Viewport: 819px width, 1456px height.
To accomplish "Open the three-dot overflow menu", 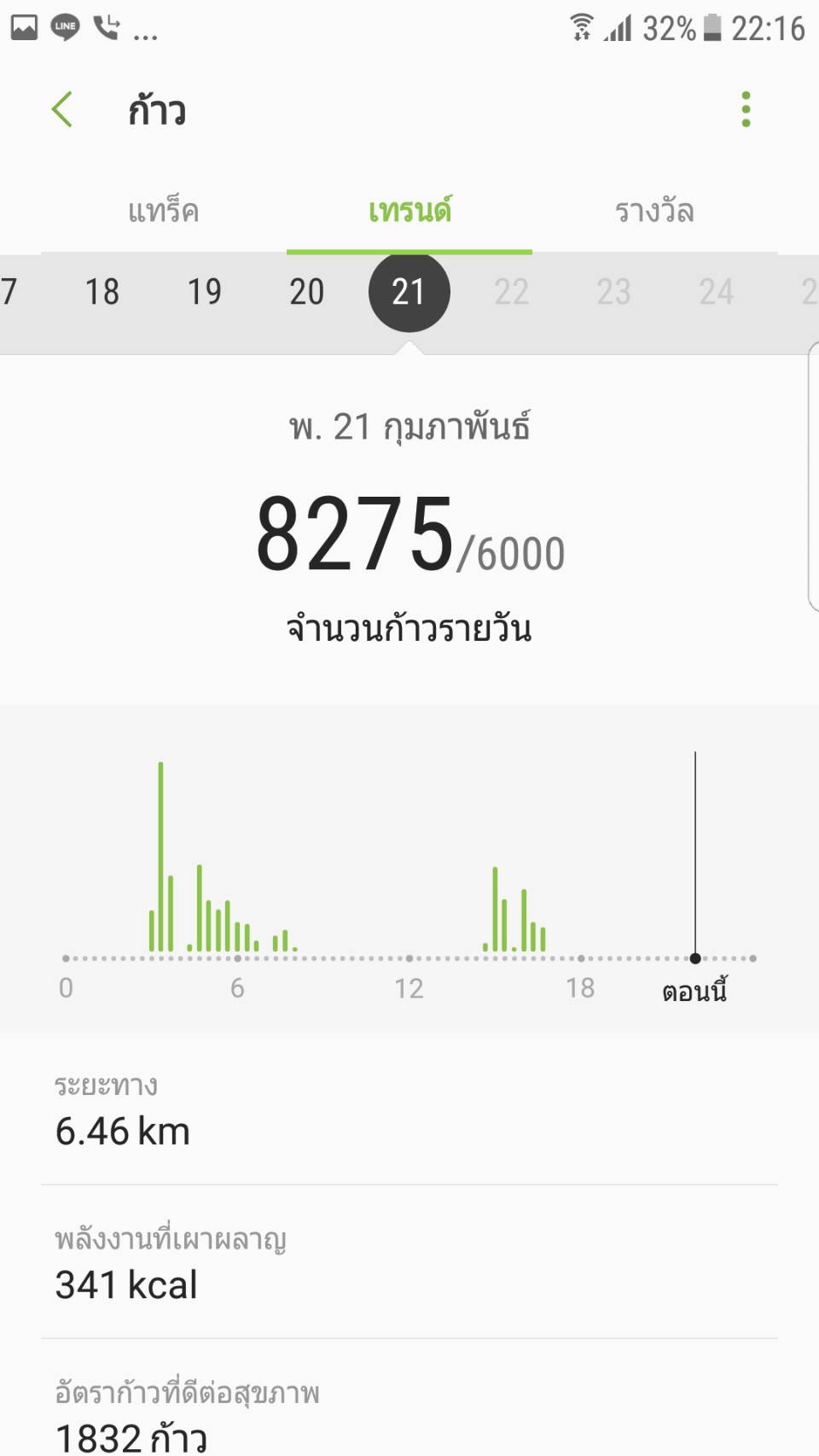I will click(x=746, y=110).
